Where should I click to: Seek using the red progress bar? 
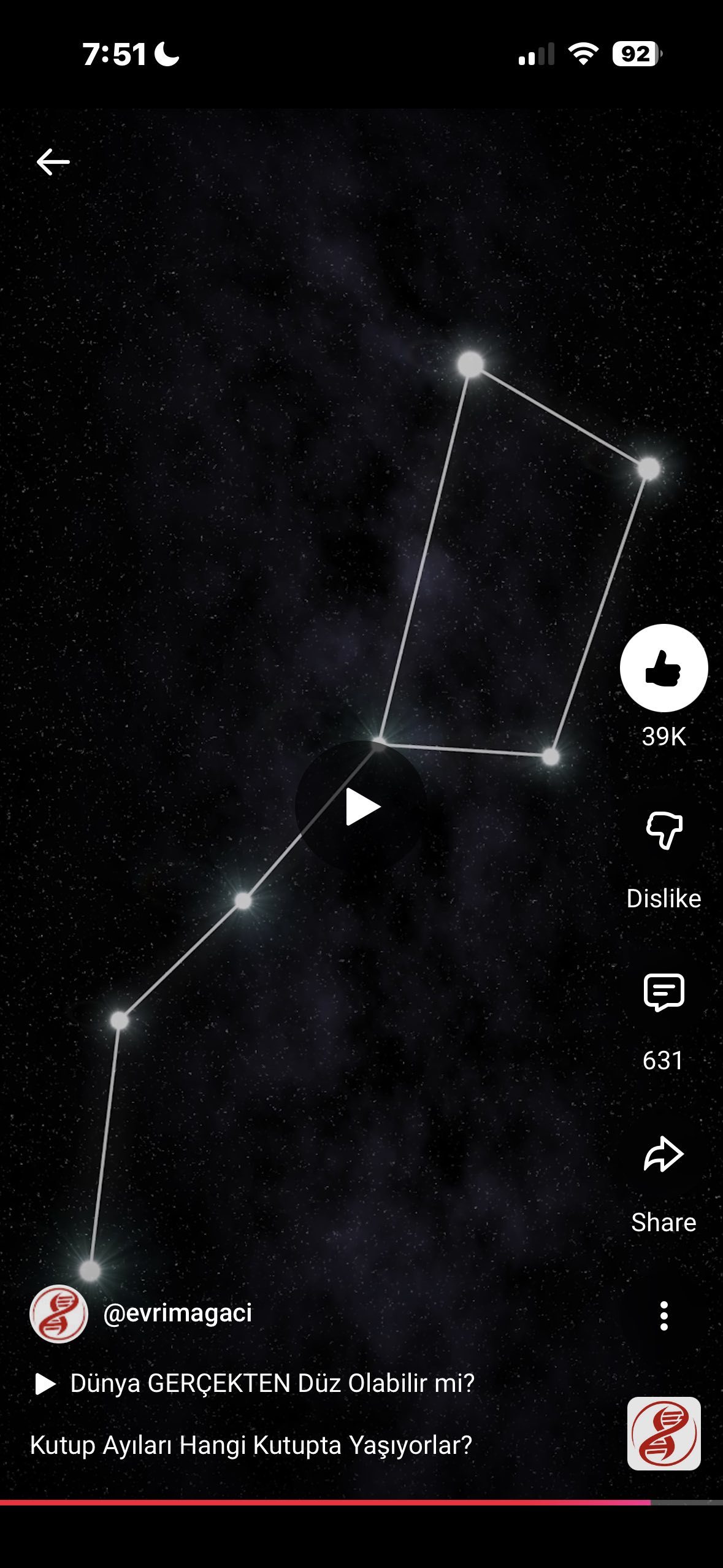point(361,1502)
